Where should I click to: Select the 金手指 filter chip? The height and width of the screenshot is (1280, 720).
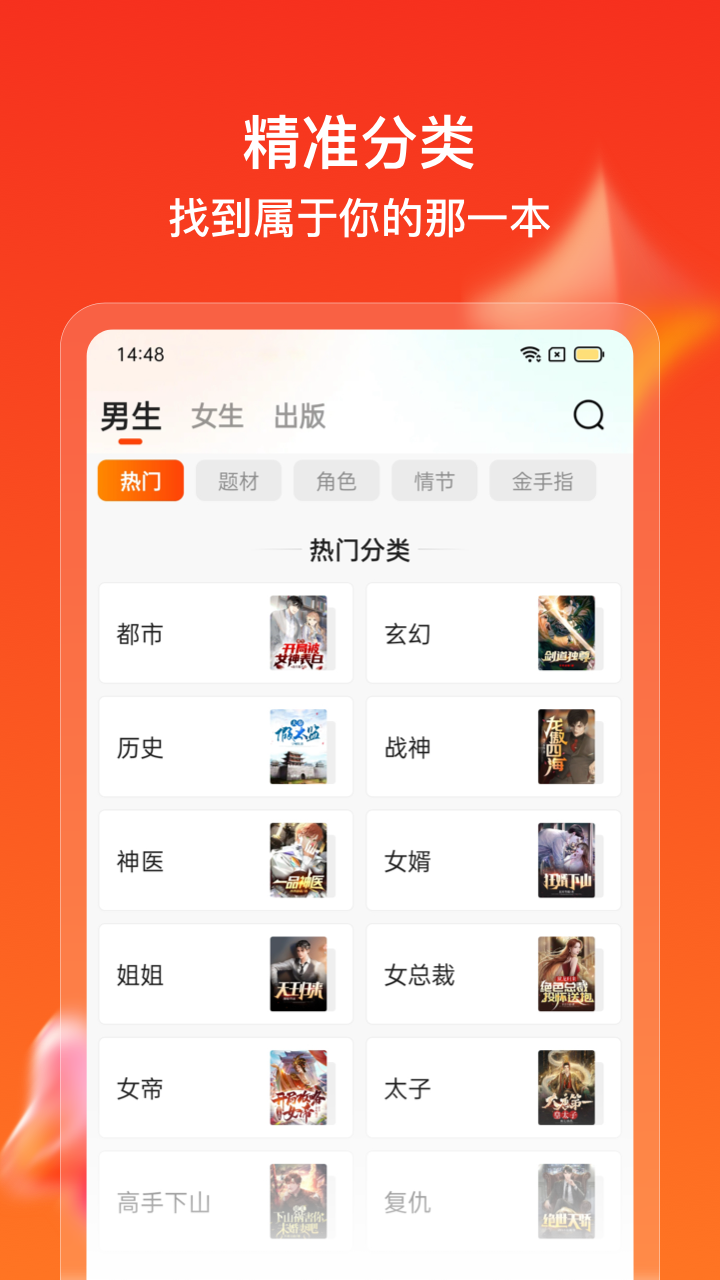(x=542, y=480)
